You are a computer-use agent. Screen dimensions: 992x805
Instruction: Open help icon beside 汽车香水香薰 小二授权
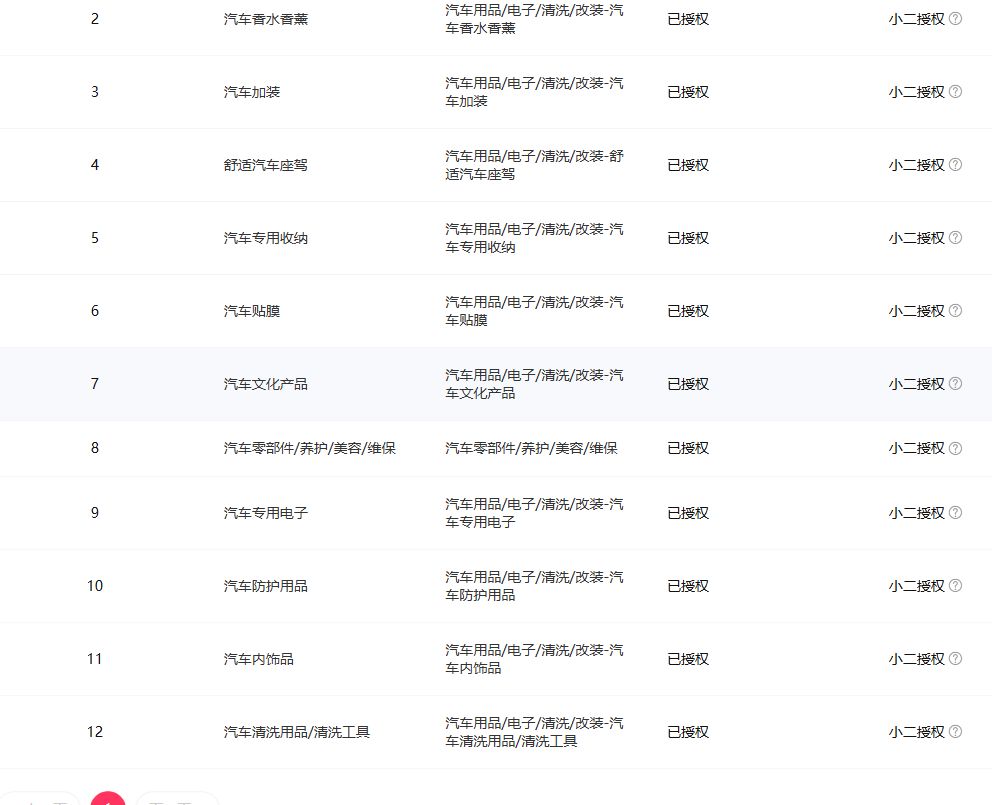tap(955, 19)
